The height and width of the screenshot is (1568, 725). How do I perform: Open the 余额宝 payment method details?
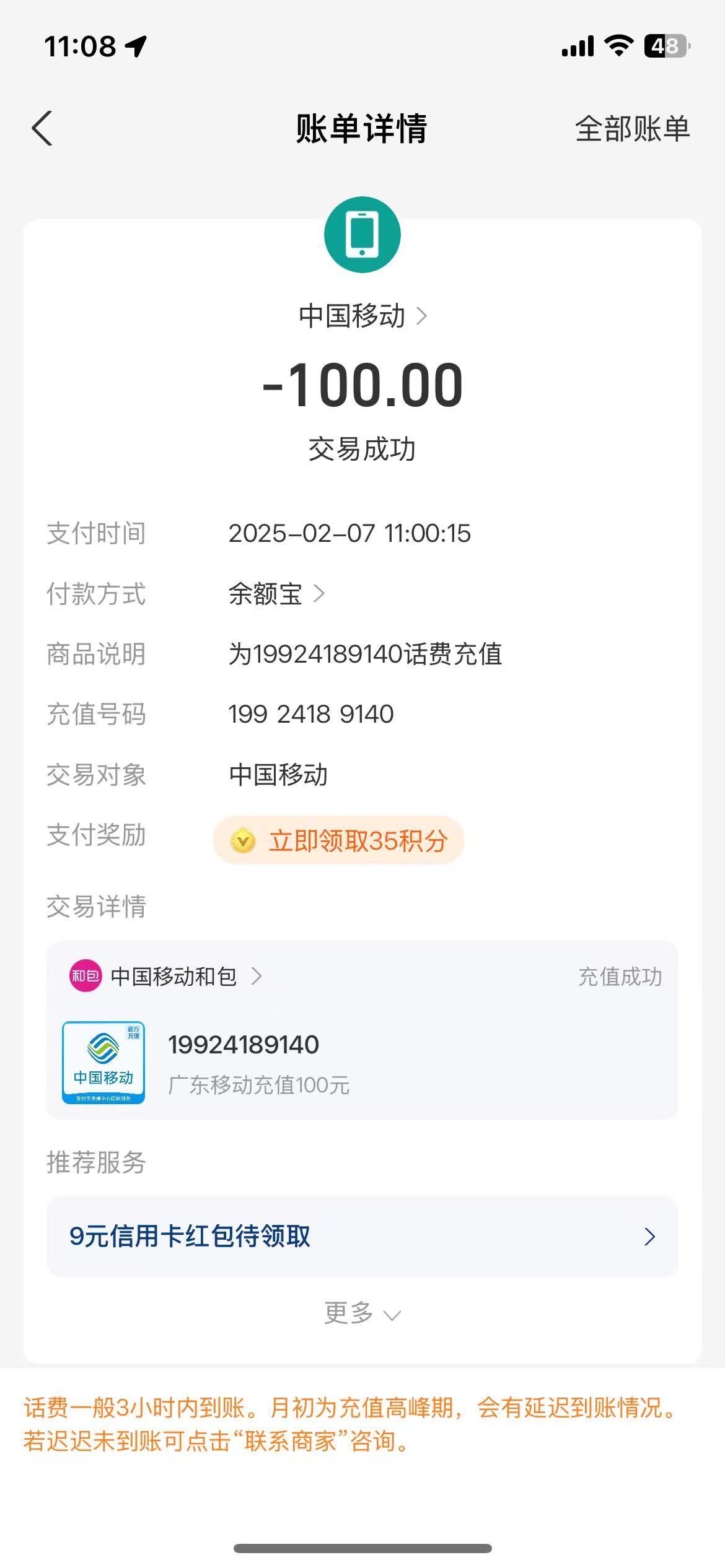tap(276, 594)
